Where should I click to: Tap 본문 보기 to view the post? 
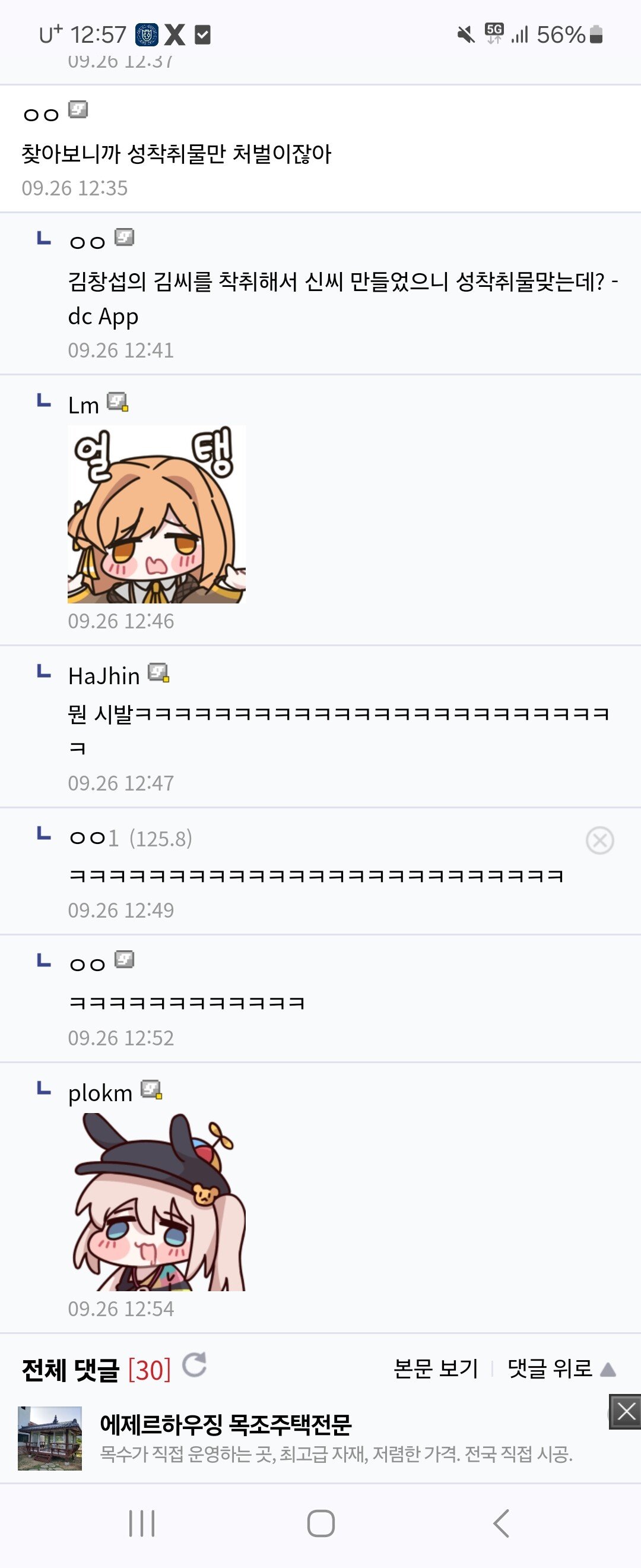pyautogui.click(x=436, y=1369)
